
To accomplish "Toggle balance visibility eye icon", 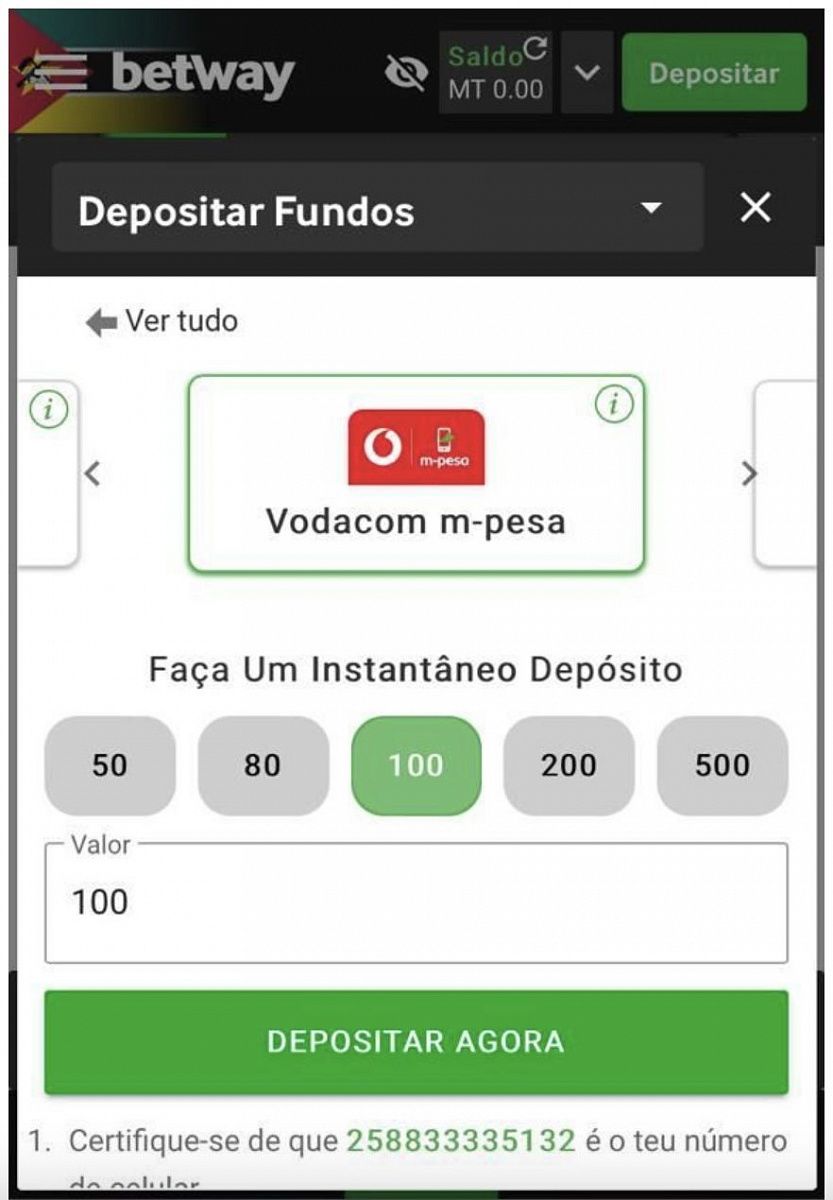I will point(406,72).
